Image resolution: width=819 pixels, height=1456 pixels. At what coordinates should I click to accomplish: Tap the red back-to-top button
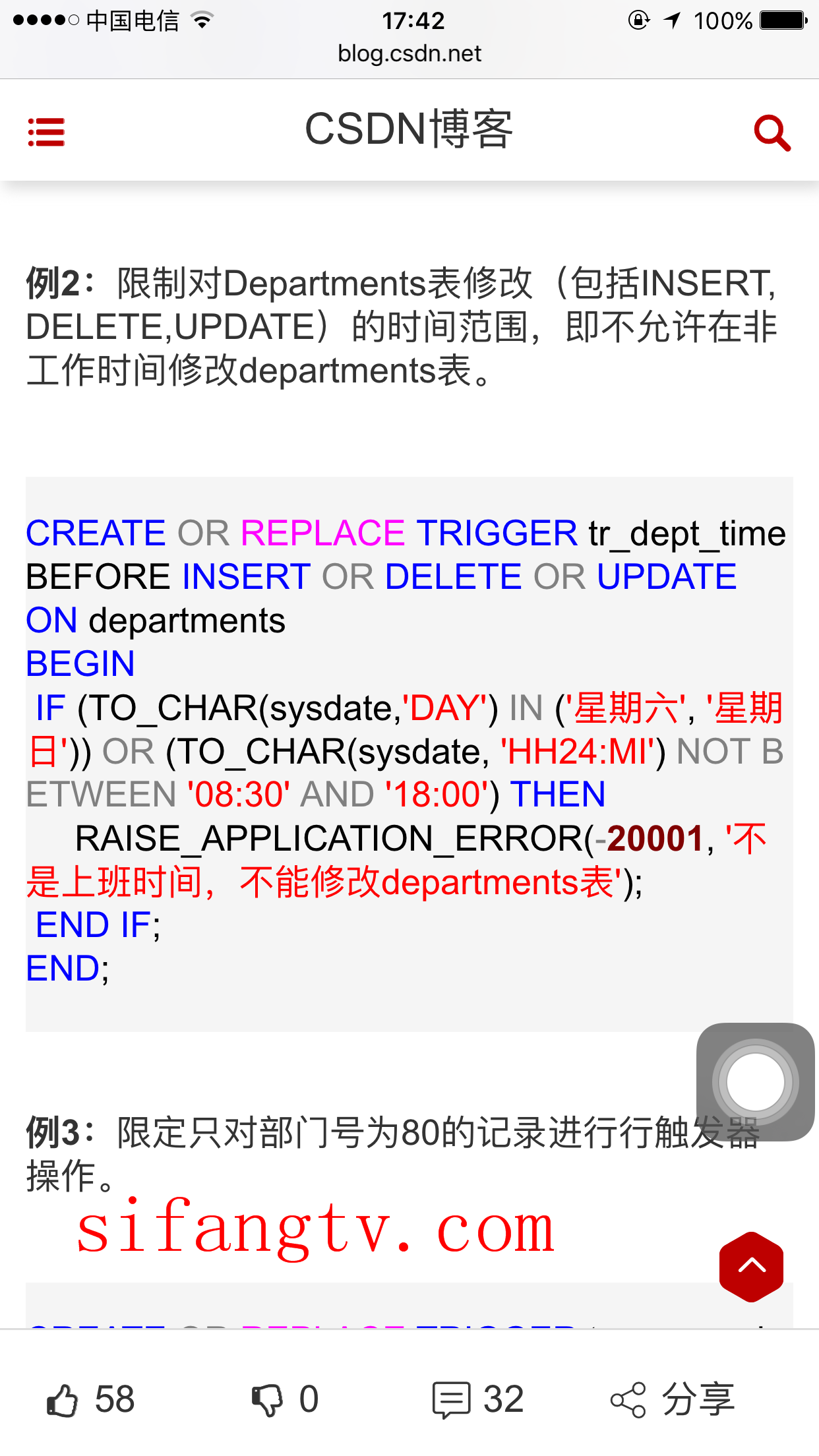751,1266
